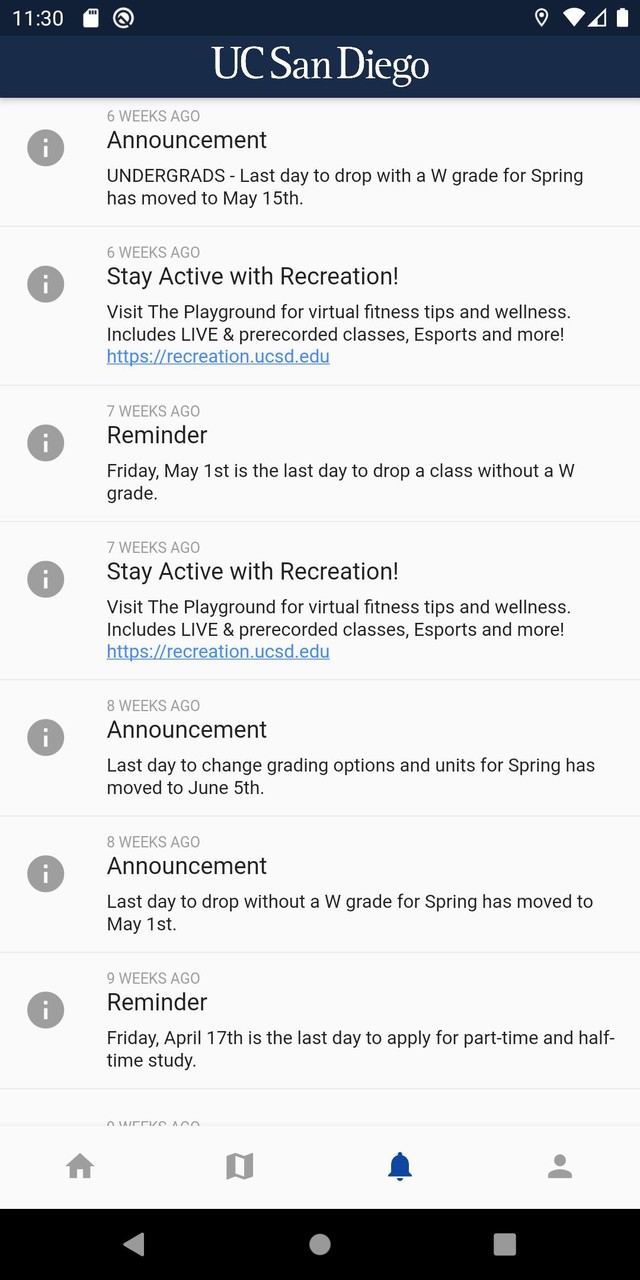Switch to the Profile tab
Viewport: 640px width, 1280px height.
point(560,1166)
